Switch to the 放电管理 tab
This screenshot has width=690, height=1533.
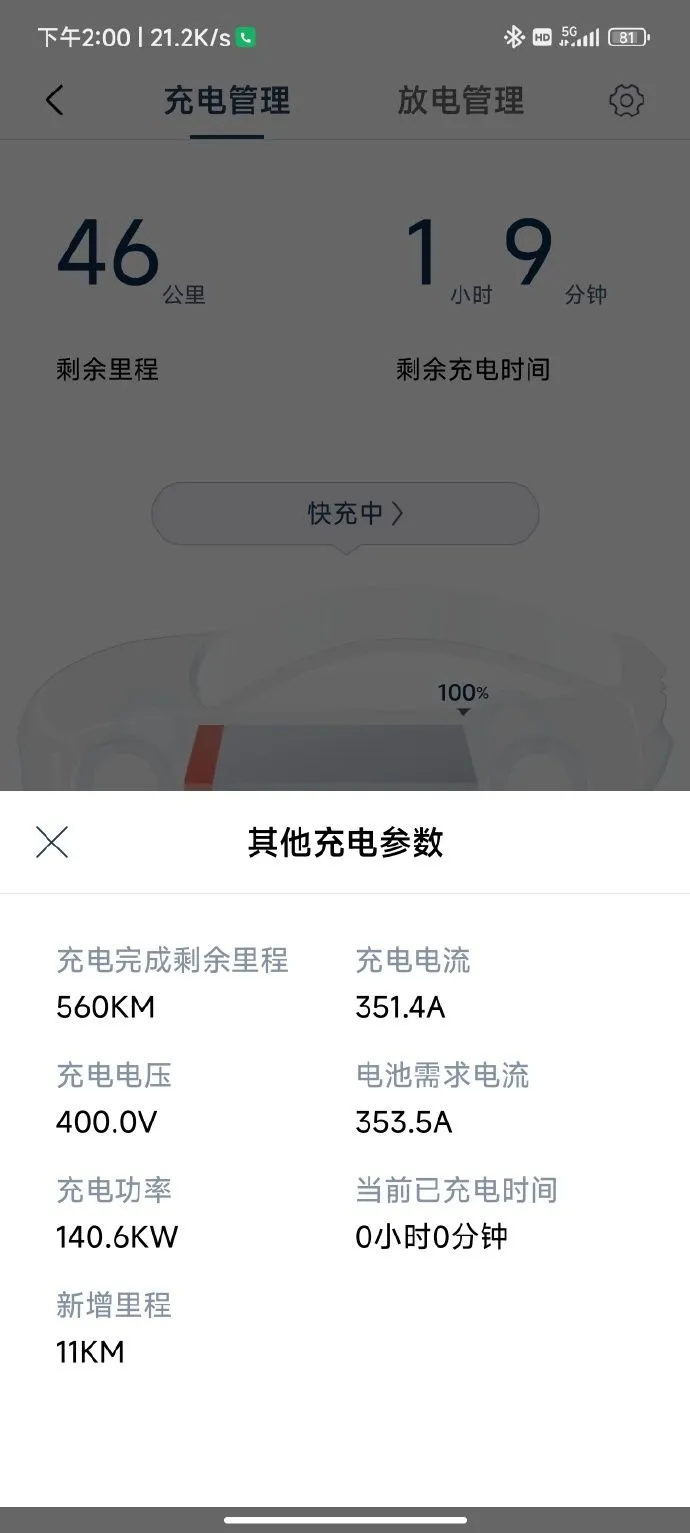(460, 100)
